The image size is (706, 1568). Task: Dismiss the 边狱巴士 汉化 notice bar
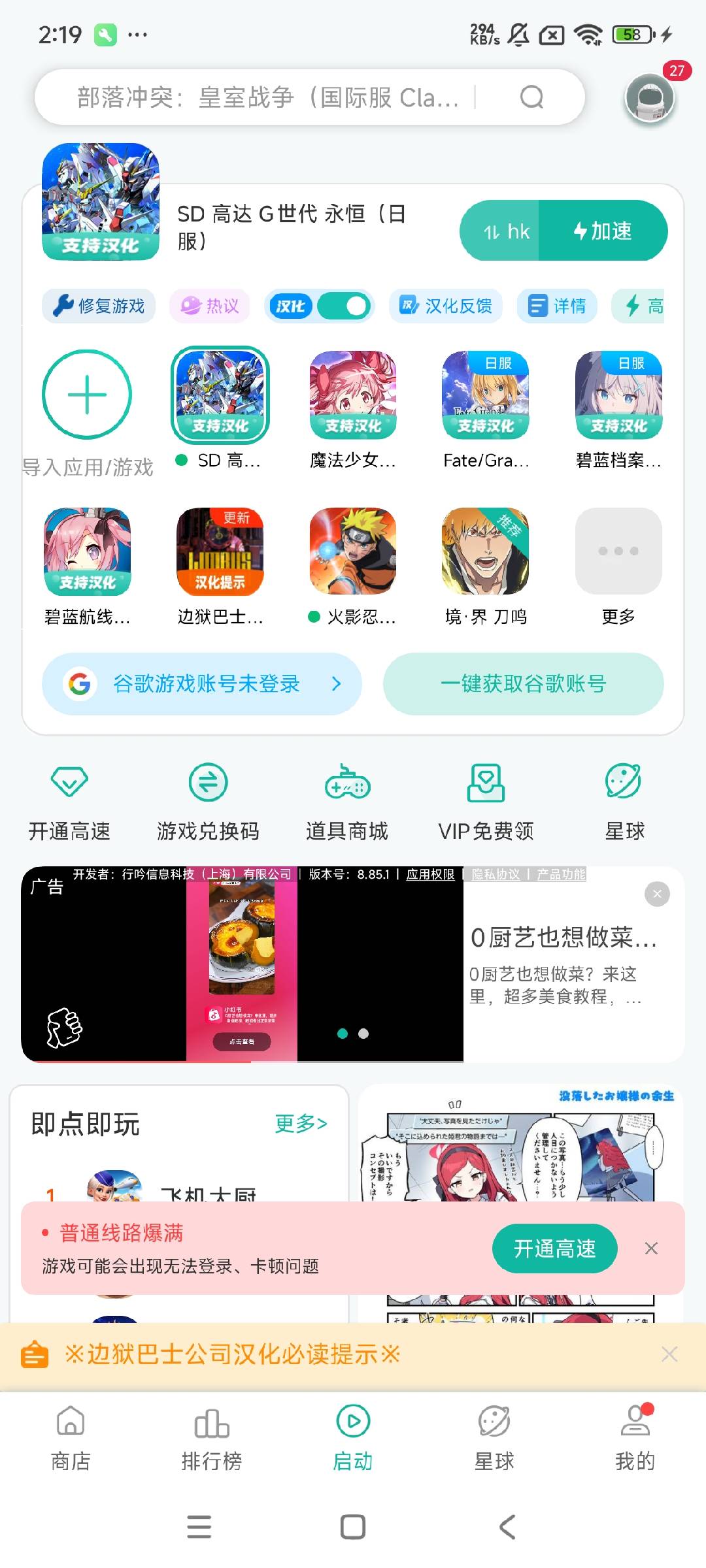[669, 1354]
